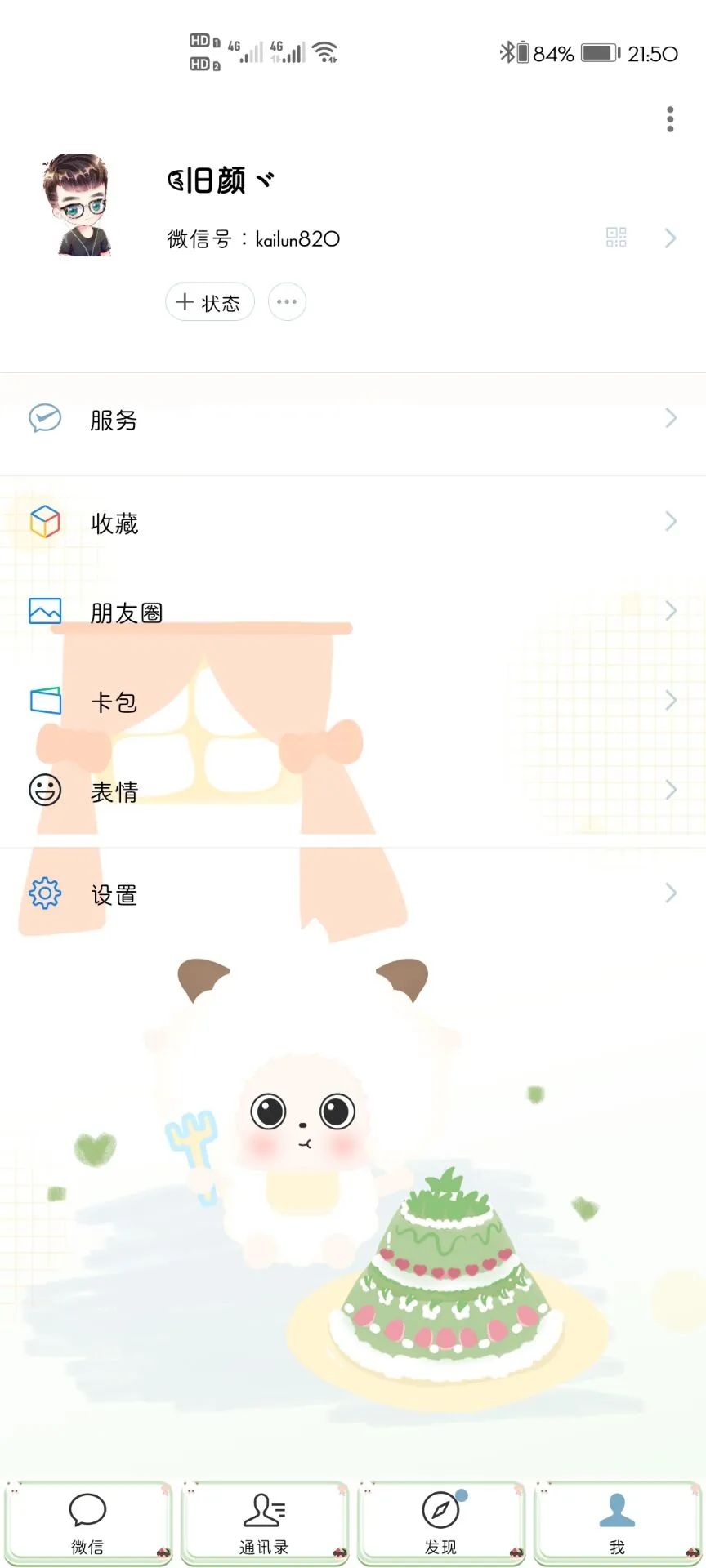This screenshot has width=706, height=1568.
Task: Open the 卡包 cards row
Action: coord(353,702)
